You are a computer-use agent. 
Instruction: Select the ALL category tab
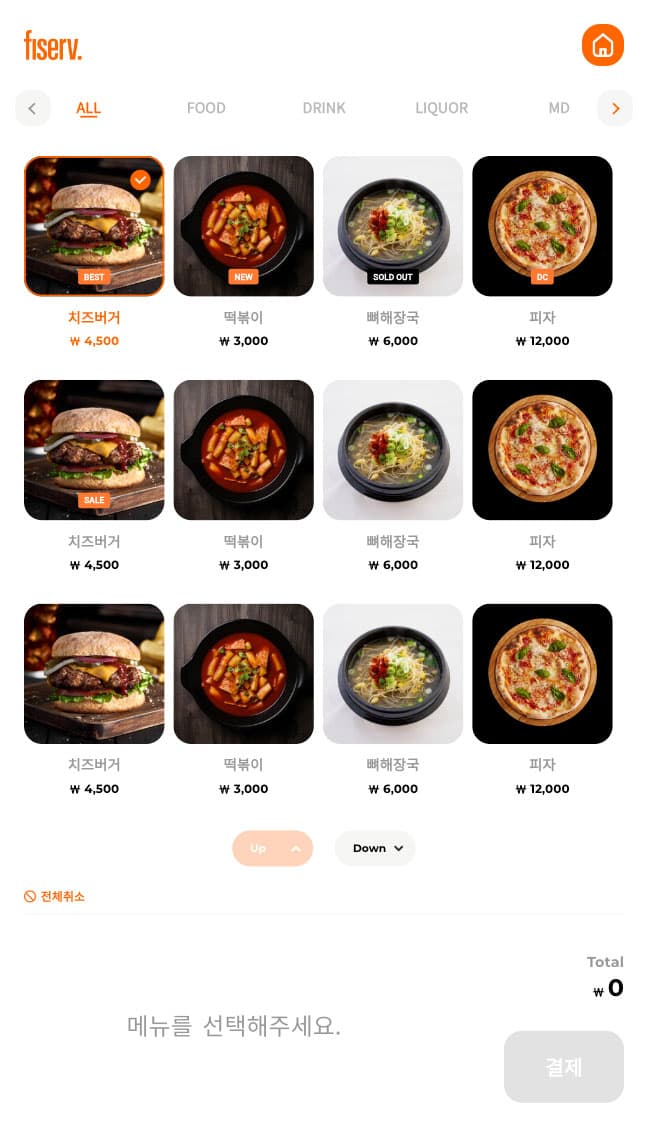pyautogui.click(x=88, y=108)
